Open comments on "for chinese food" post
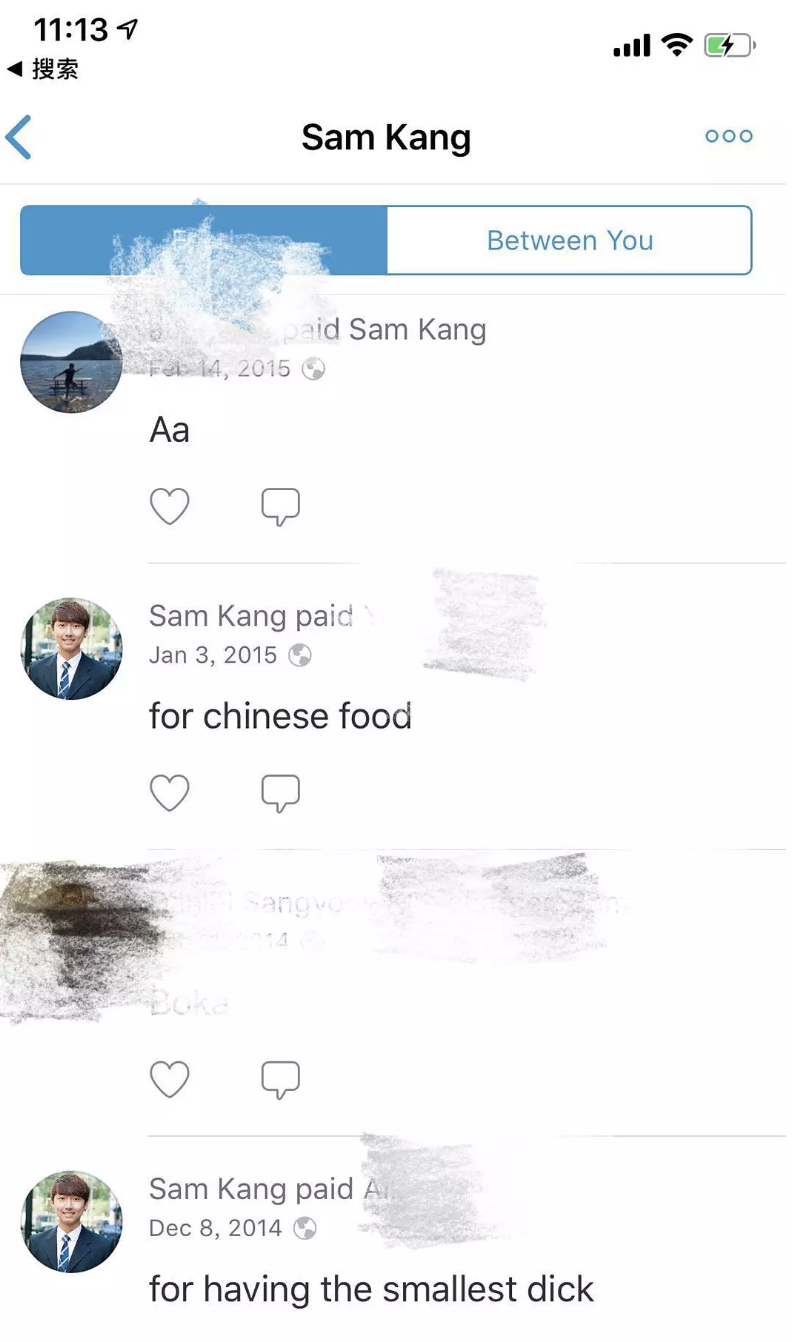The image size is (806, 1342). pyautogui.click(x=280, y=793)
